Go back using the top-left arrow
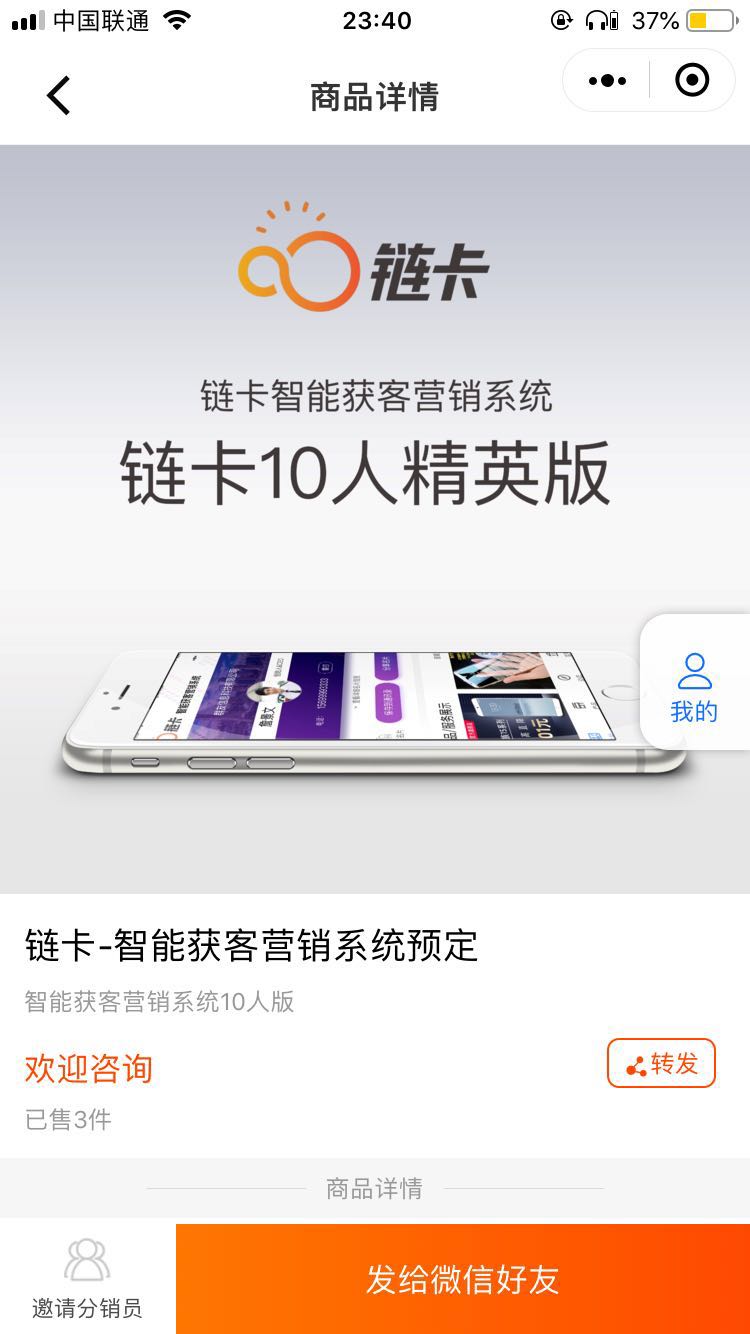This screenshot has width=750, height=1334. click(59, 96)
